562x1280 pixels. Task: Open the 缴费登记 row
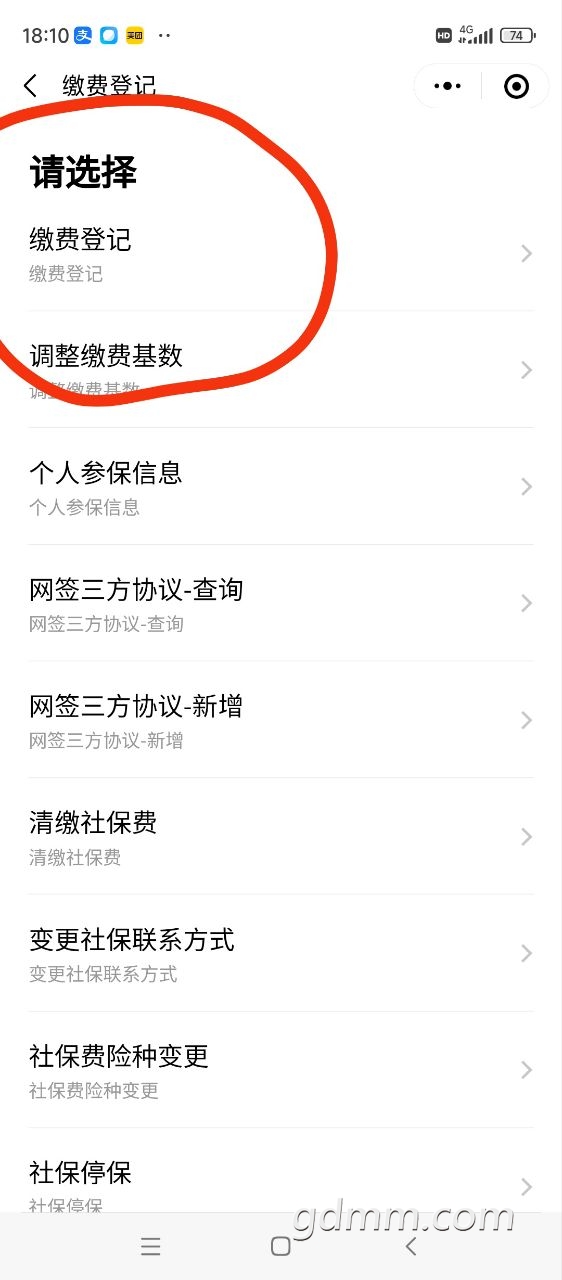(x=281, y=254)
